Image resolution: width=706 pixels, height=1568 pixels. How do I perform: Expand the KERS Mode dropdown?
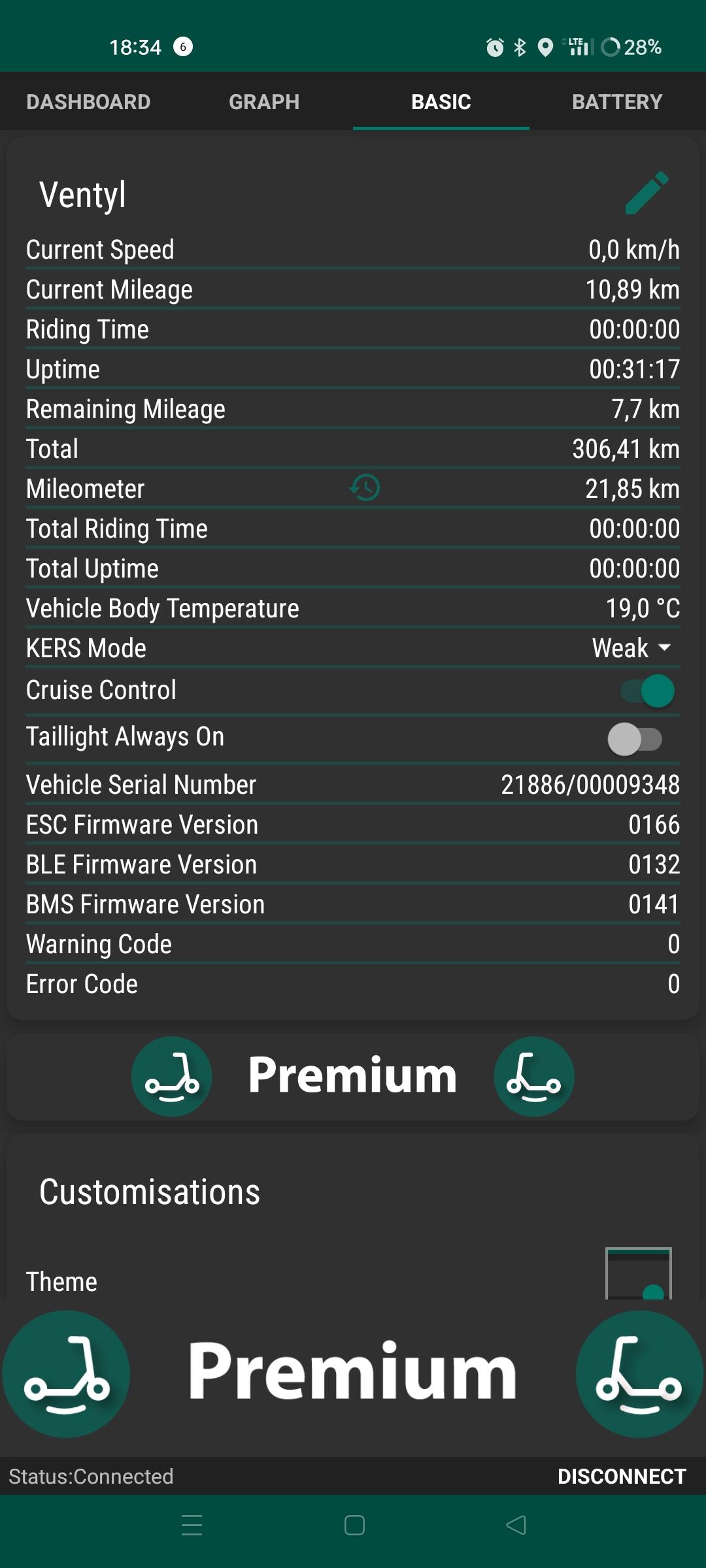(632, 648)
